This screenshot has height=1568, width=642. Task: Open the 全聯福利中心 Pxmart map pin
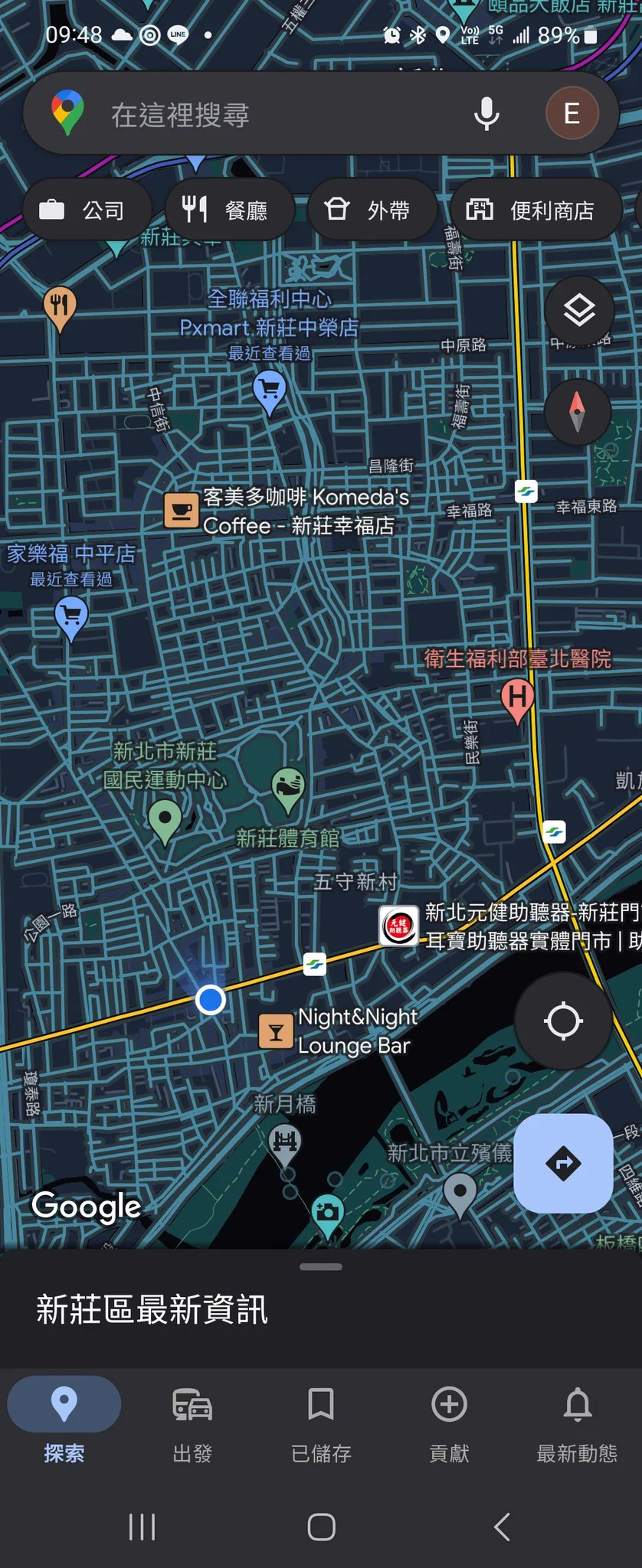click(x=270, y=390)
